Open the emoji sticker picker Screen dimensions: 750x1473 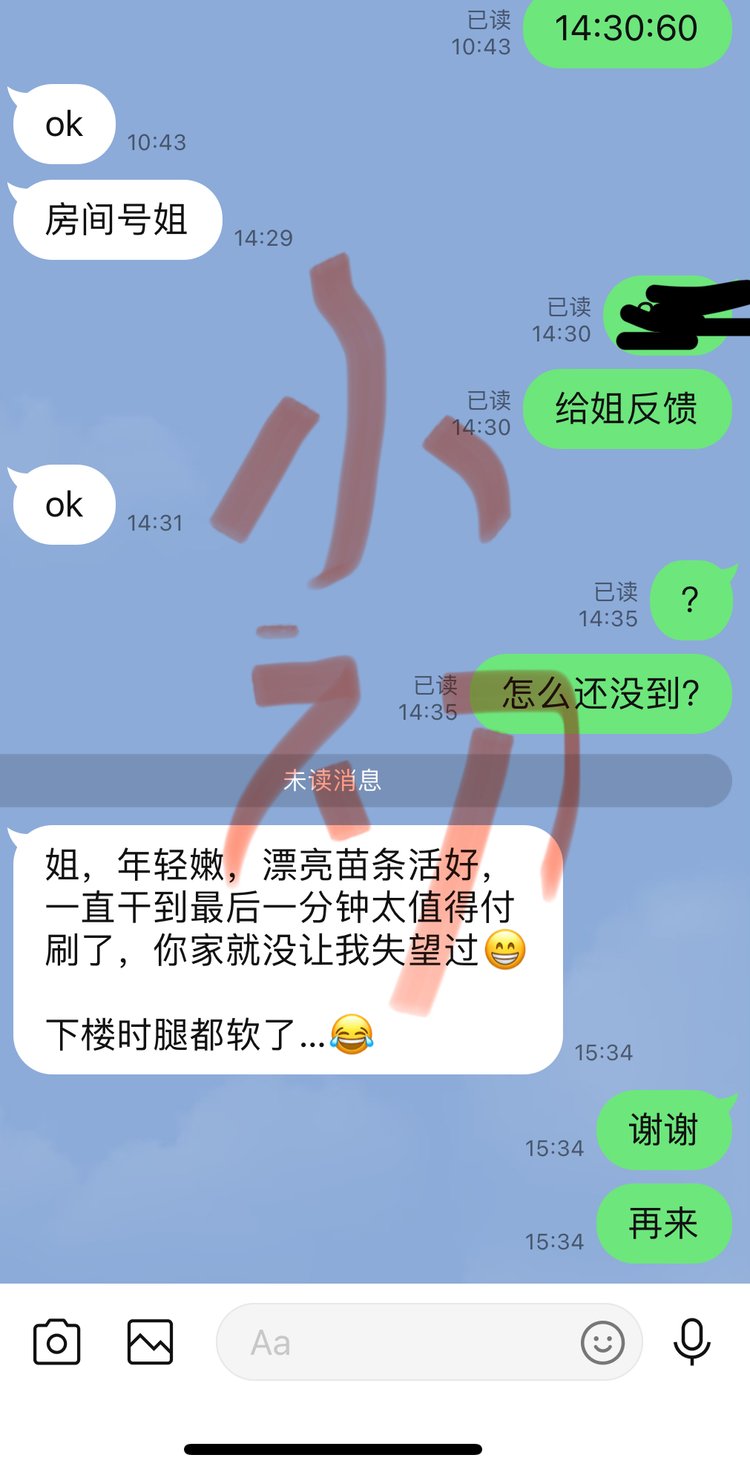(x=603, y=1342)
